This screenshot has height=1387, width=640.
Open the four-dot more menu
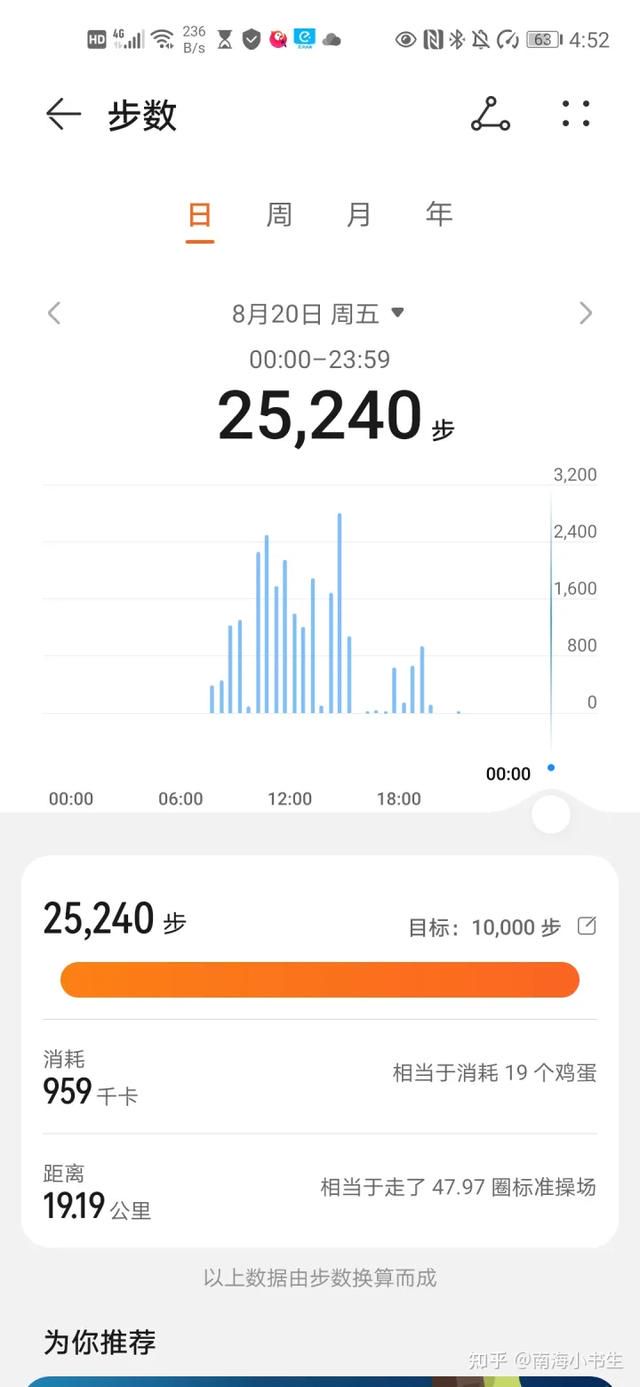coord(576,114)
